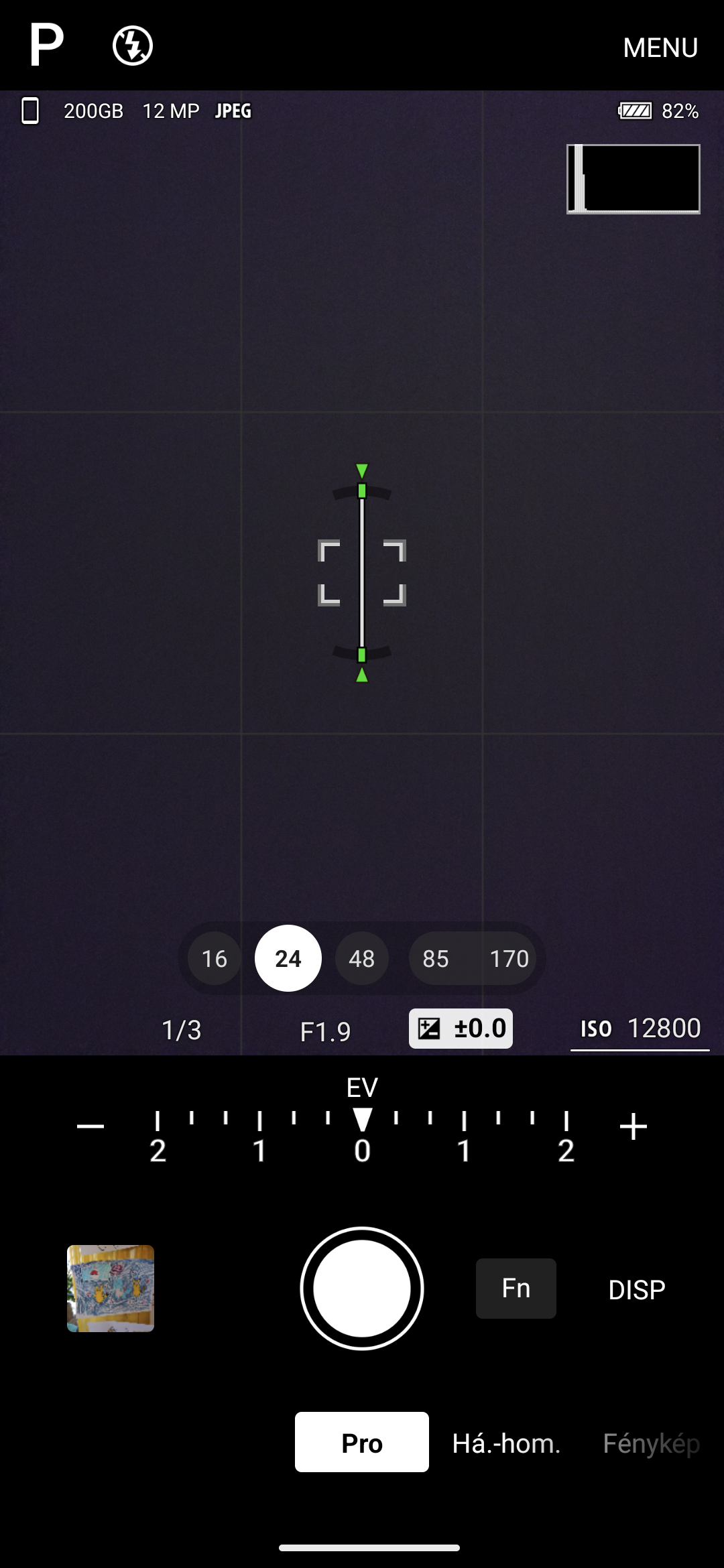The height and width of the screenshot is (1568, 724).
Task: Tap the 1/3 shutter speed value
Action: tap(182, 1031)
